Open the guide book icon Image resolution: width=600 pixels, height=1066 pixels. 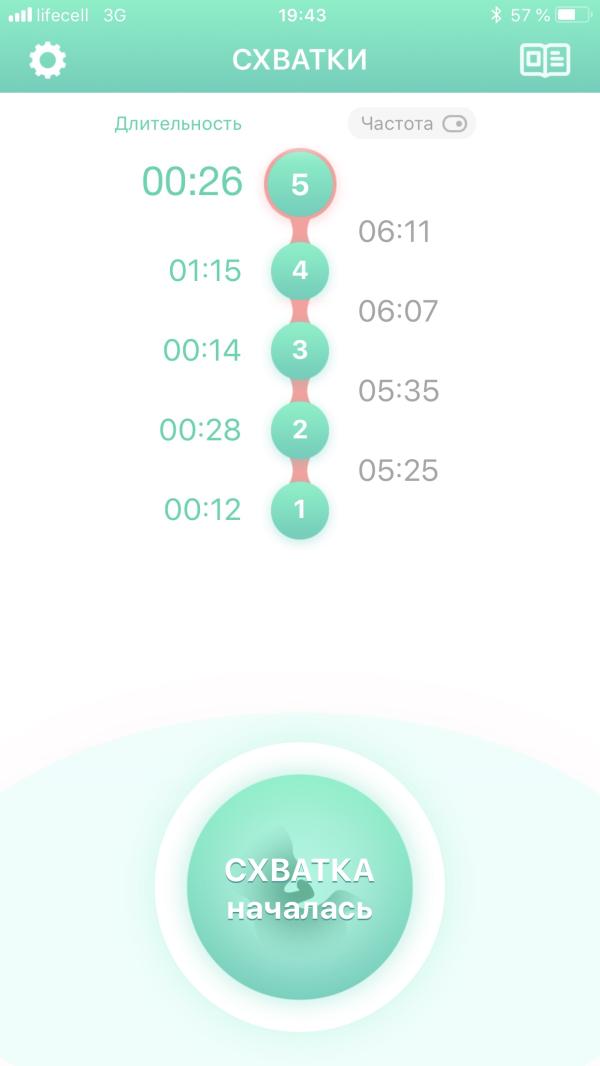(545, 60)
